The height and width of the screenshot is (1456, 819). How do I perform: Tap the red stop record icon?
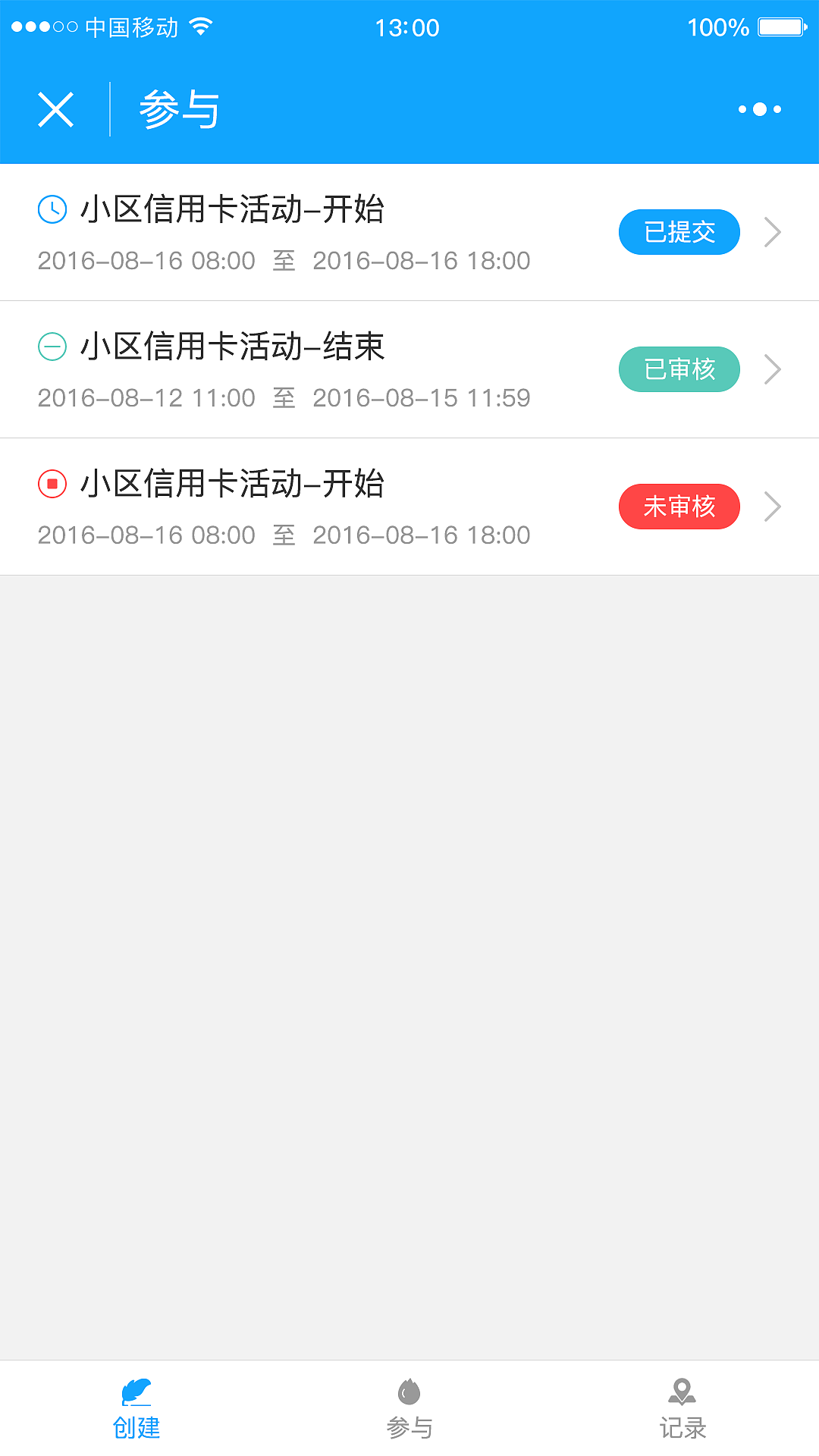(51, 486)
